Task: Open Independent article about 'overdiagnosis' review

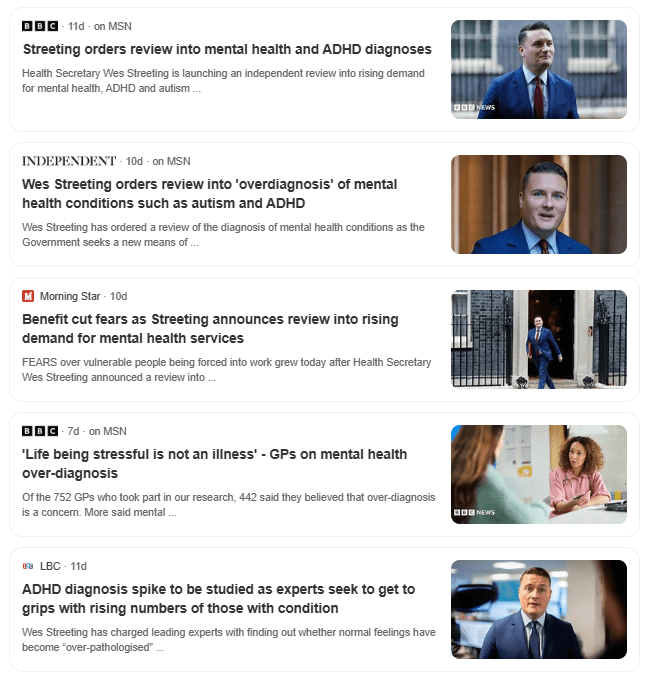Action: tap(209, 194)
